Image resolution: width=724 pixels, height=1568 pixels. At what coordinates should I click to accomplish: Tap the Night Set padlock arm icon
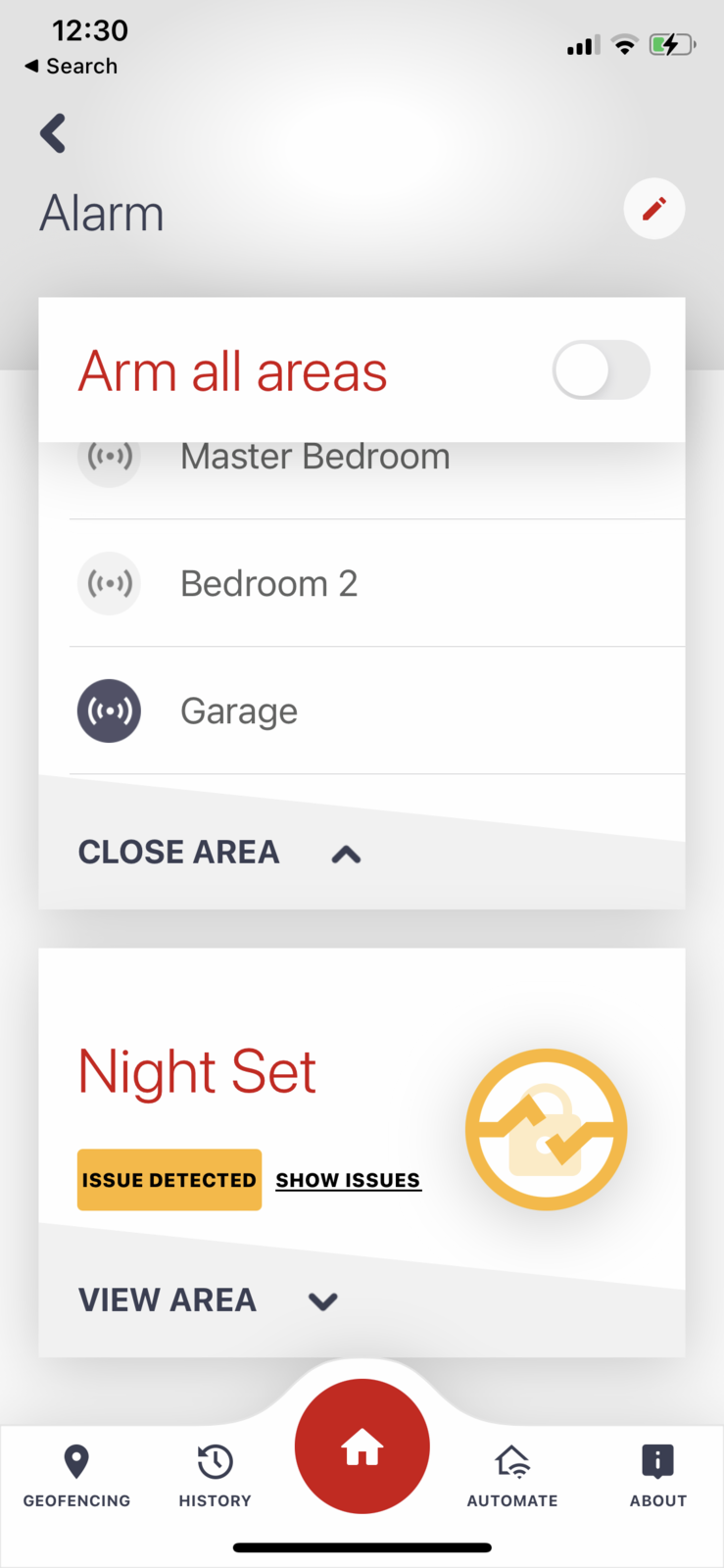(546, 1130)
